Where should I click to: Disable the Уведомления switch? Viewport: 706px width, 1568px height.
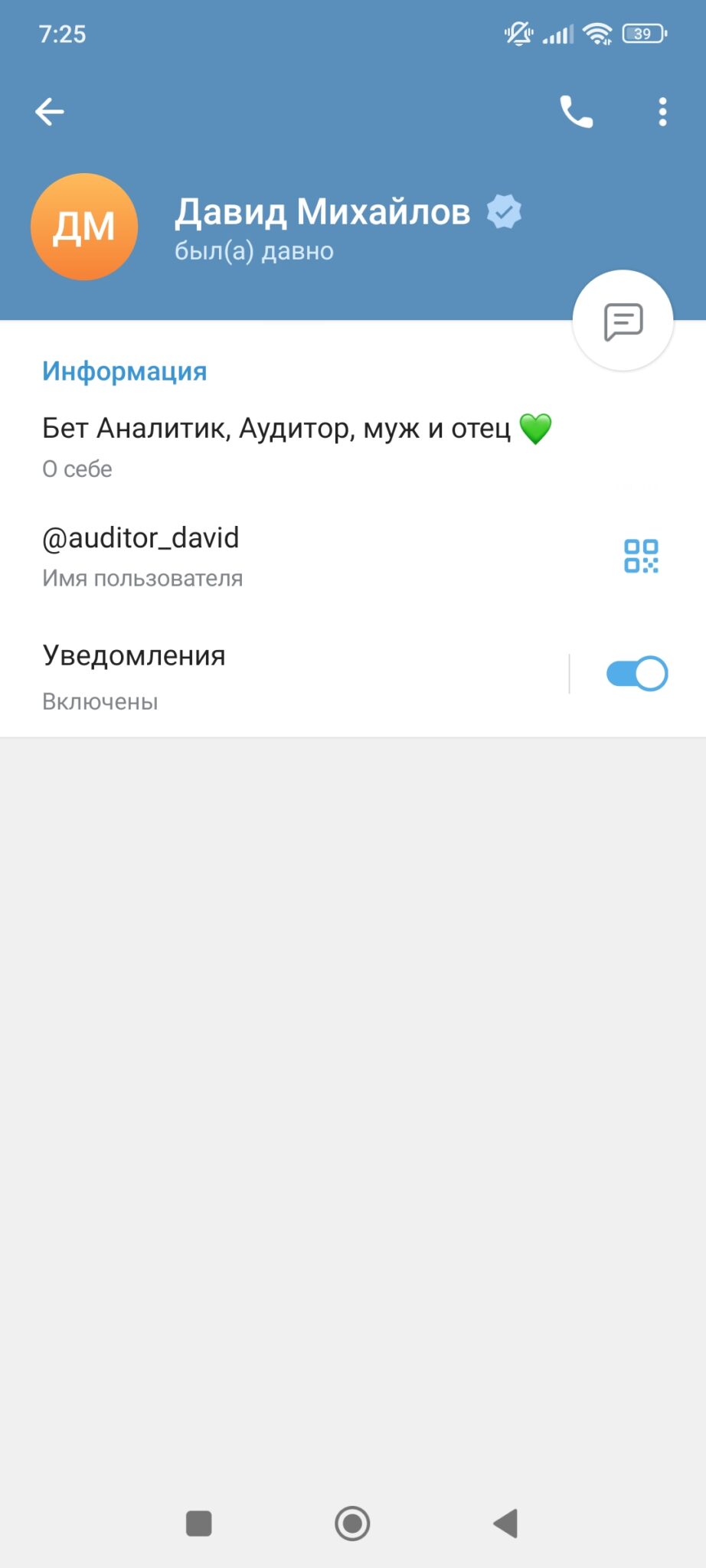pos(637,674)
